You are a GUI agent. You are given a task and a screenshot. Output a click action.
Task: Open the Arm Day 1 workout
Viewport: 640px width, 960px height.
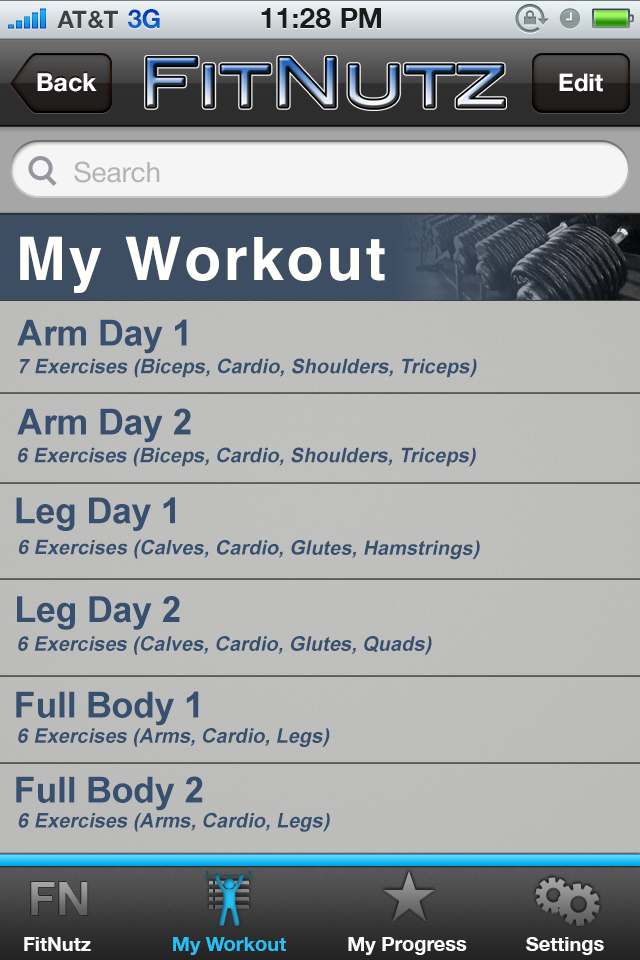tap(320, 347)
